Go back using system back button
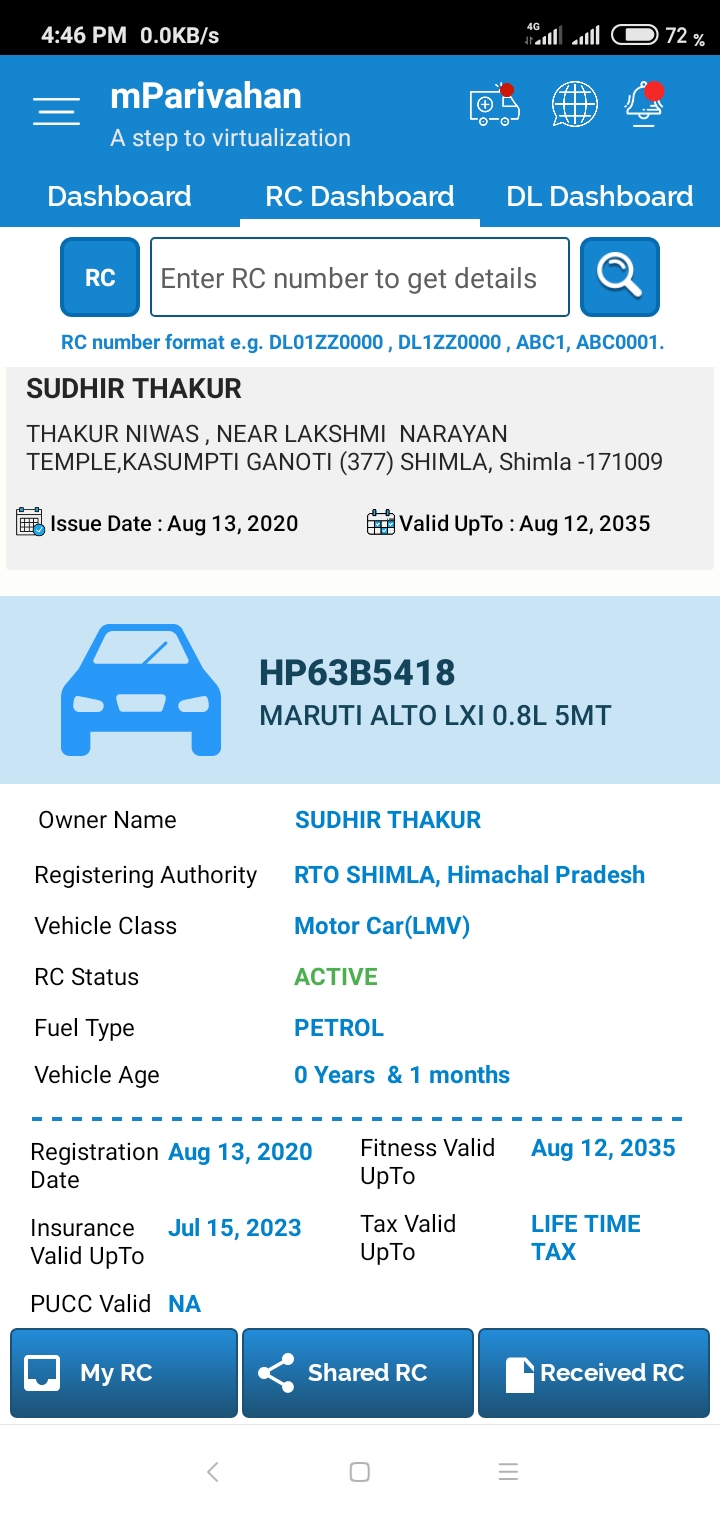The width and height of the screenshot is (720, 1520). (212, 1471)
